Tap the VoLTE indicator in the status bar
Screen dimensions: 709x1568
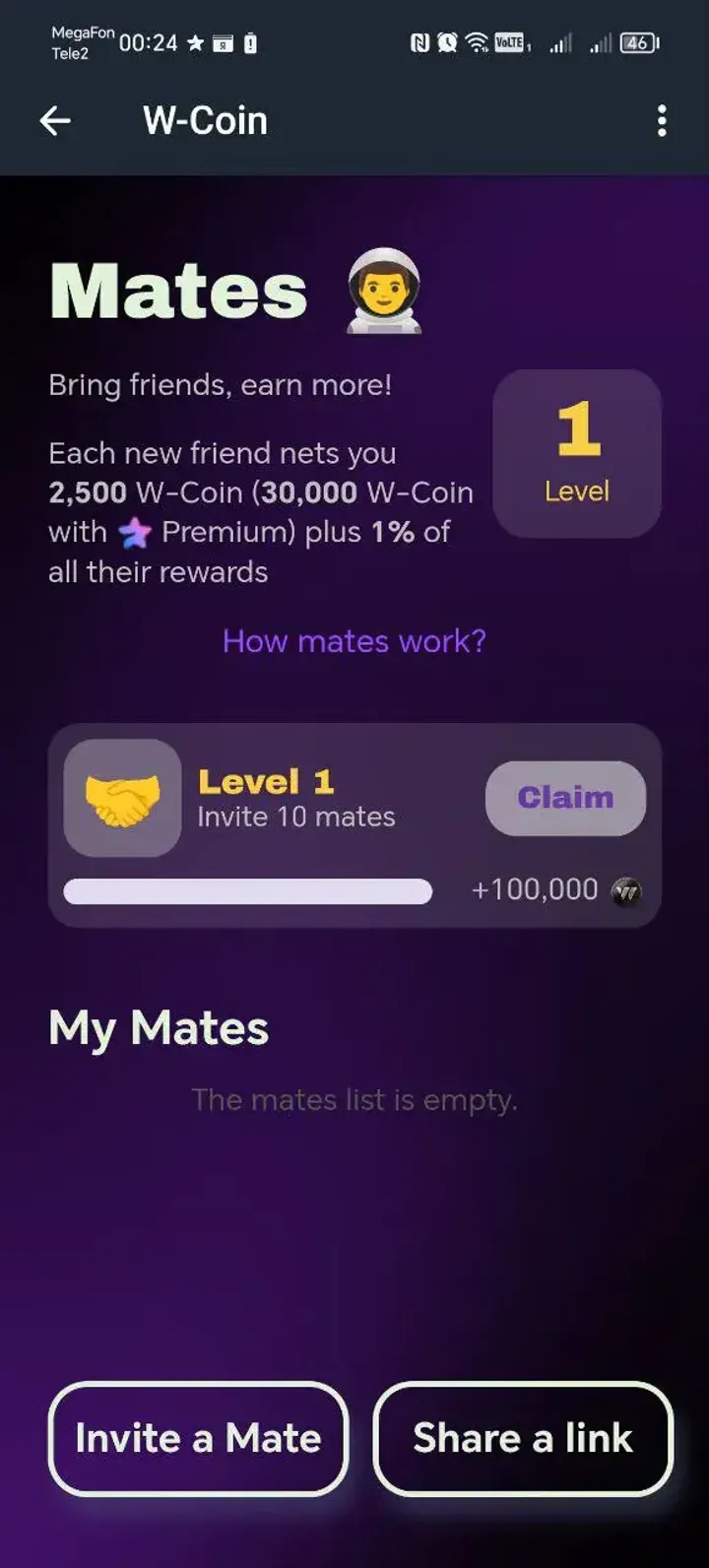tap(507, 42)
